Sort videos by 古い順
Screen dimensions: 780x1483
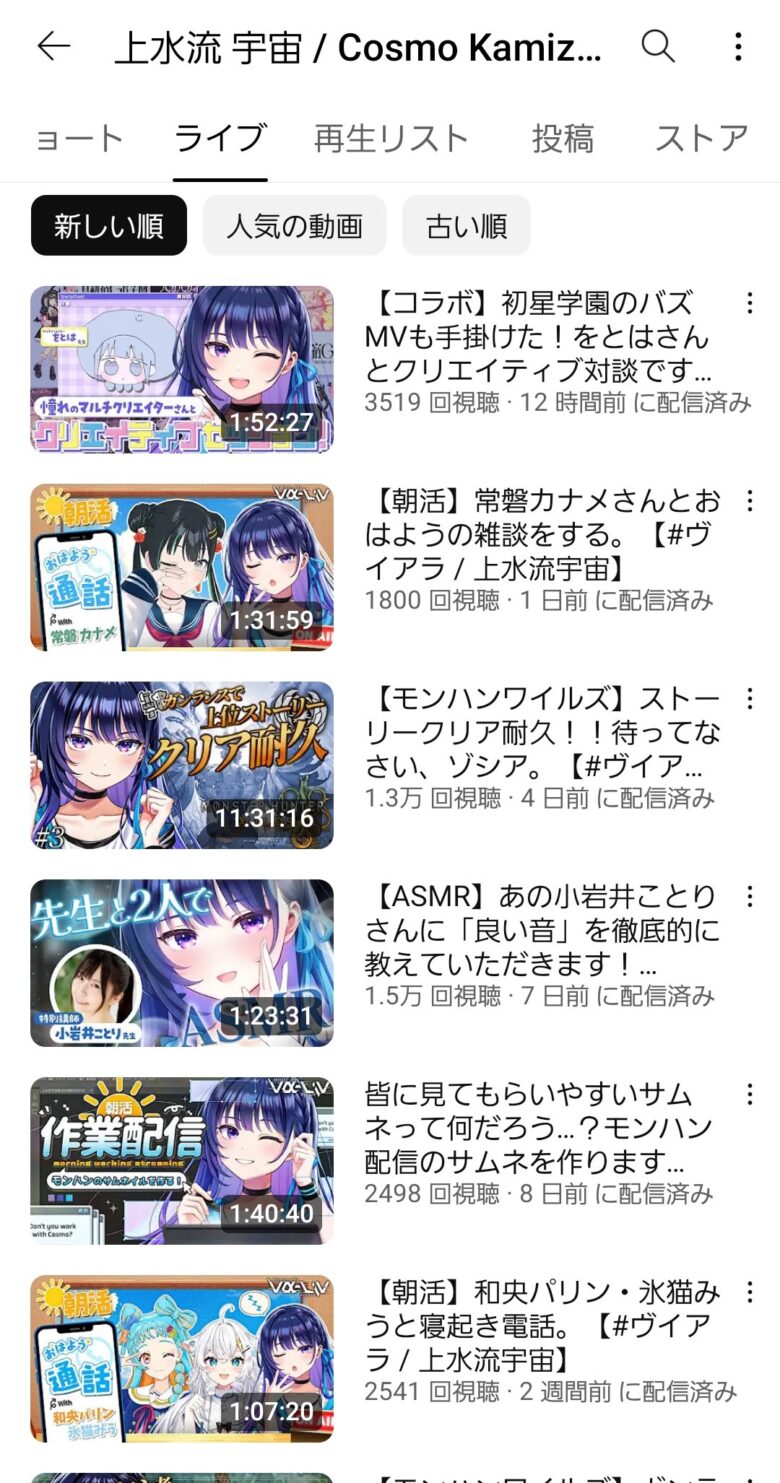466,226
